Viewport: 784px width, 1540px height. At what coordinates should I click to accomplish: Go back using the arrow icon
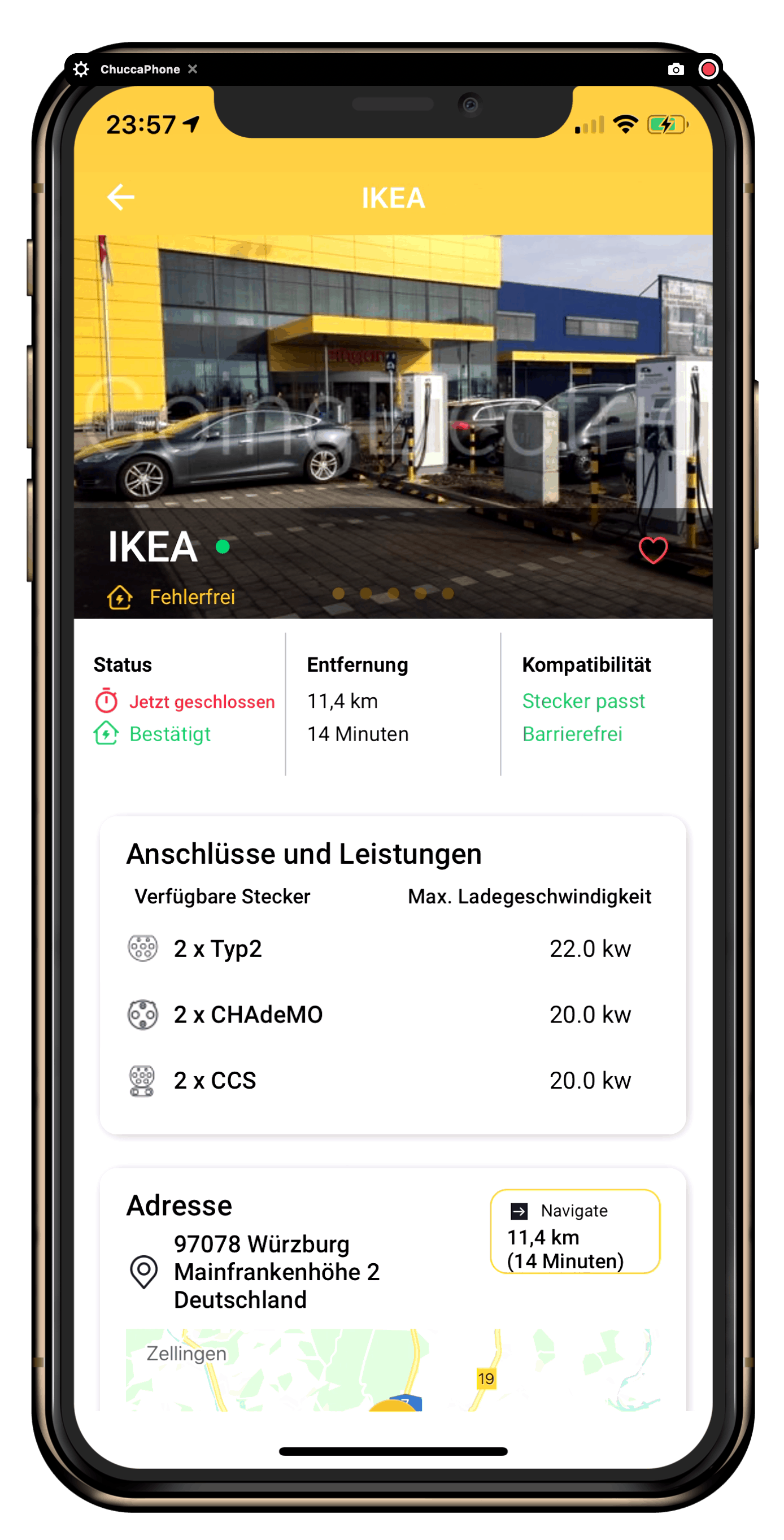(x=120, y=197)
